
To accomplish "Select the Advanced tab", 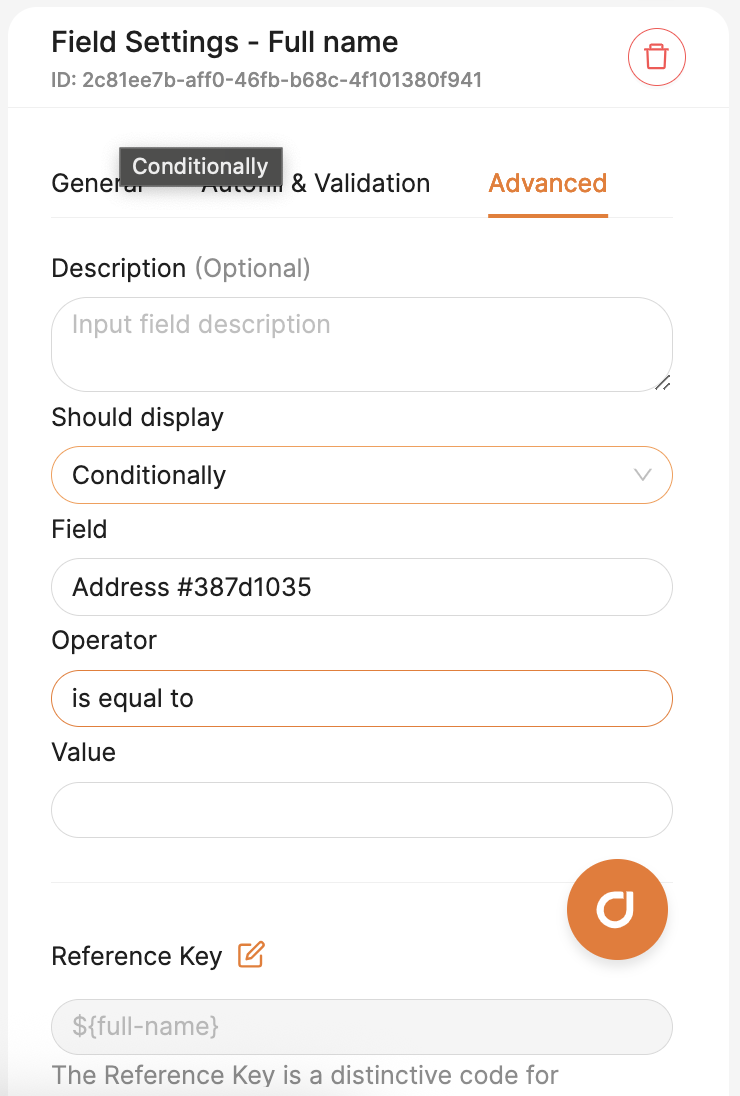I will pos(547,184).
